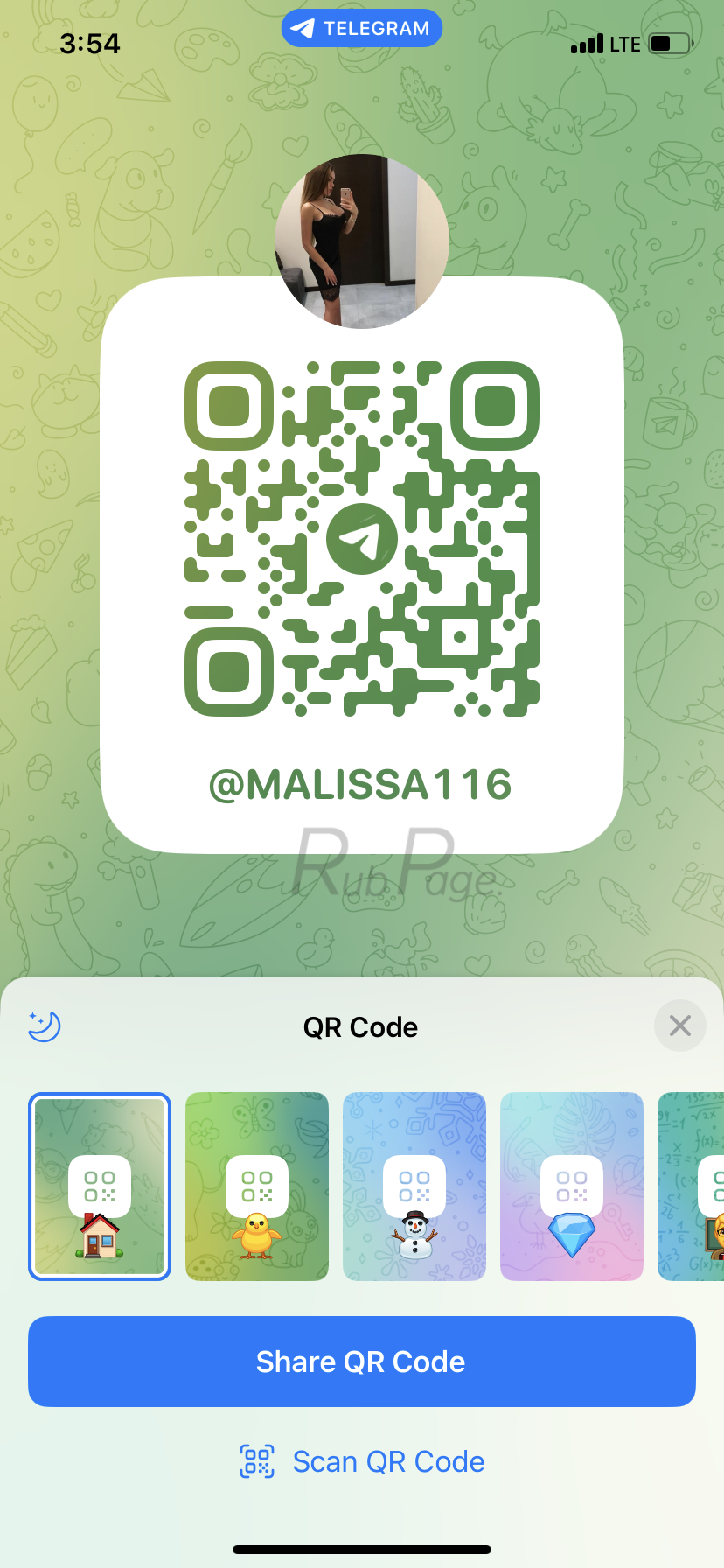
Task: Close the QR Code sheet
Action: tap(679, 1025)
